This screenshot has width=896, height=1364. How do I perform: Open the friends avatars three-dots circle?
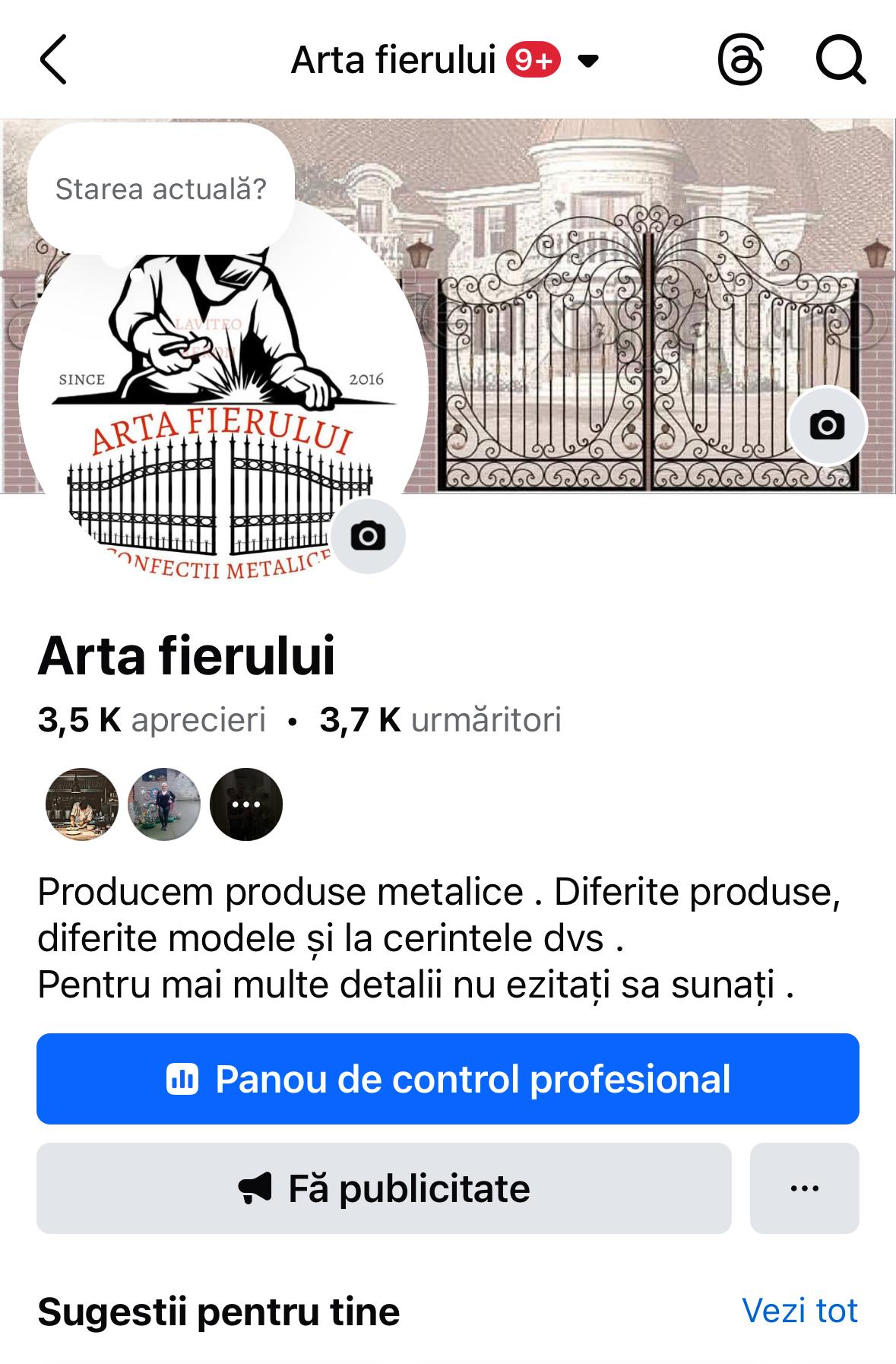pos(245,804)
